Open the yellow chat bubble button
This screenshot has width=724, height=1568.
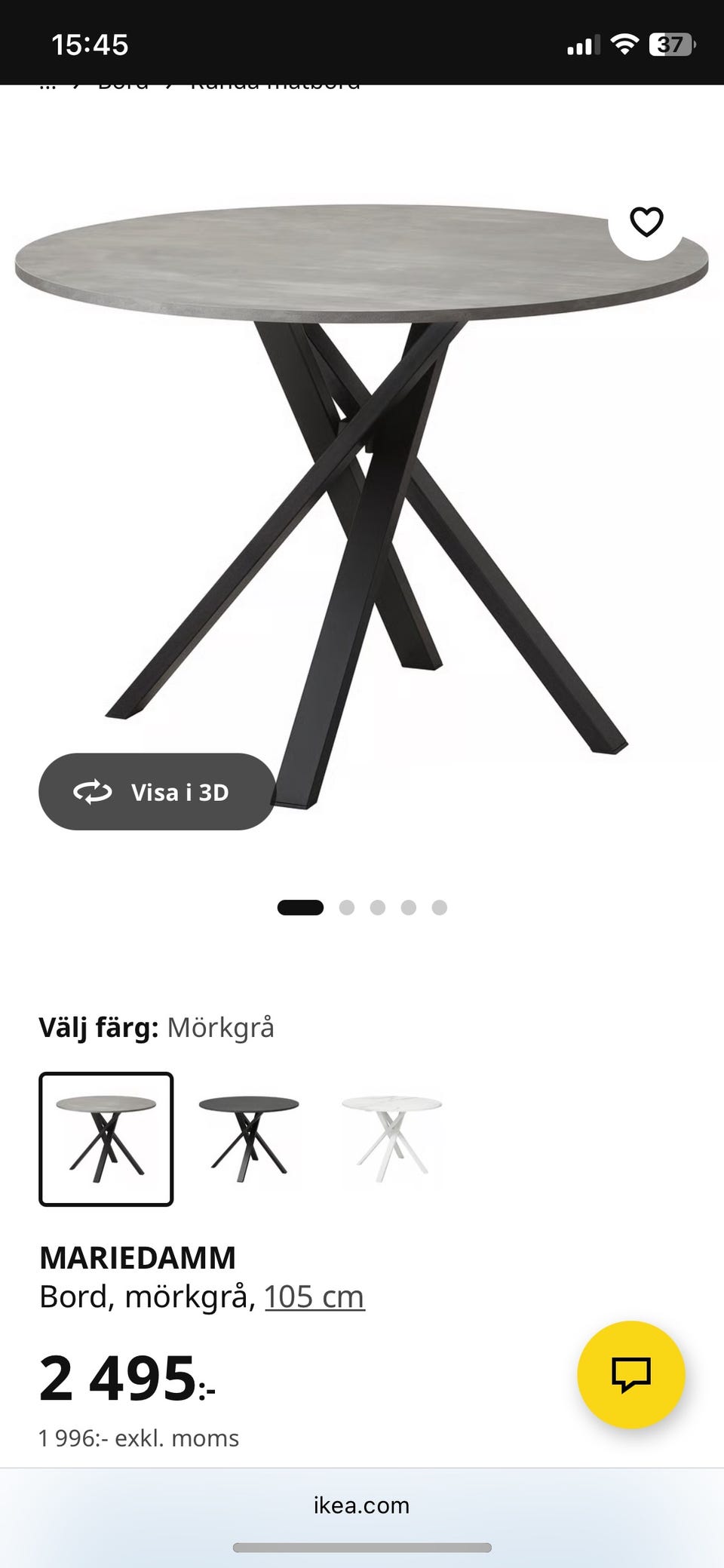click(x=631, y=1374)
